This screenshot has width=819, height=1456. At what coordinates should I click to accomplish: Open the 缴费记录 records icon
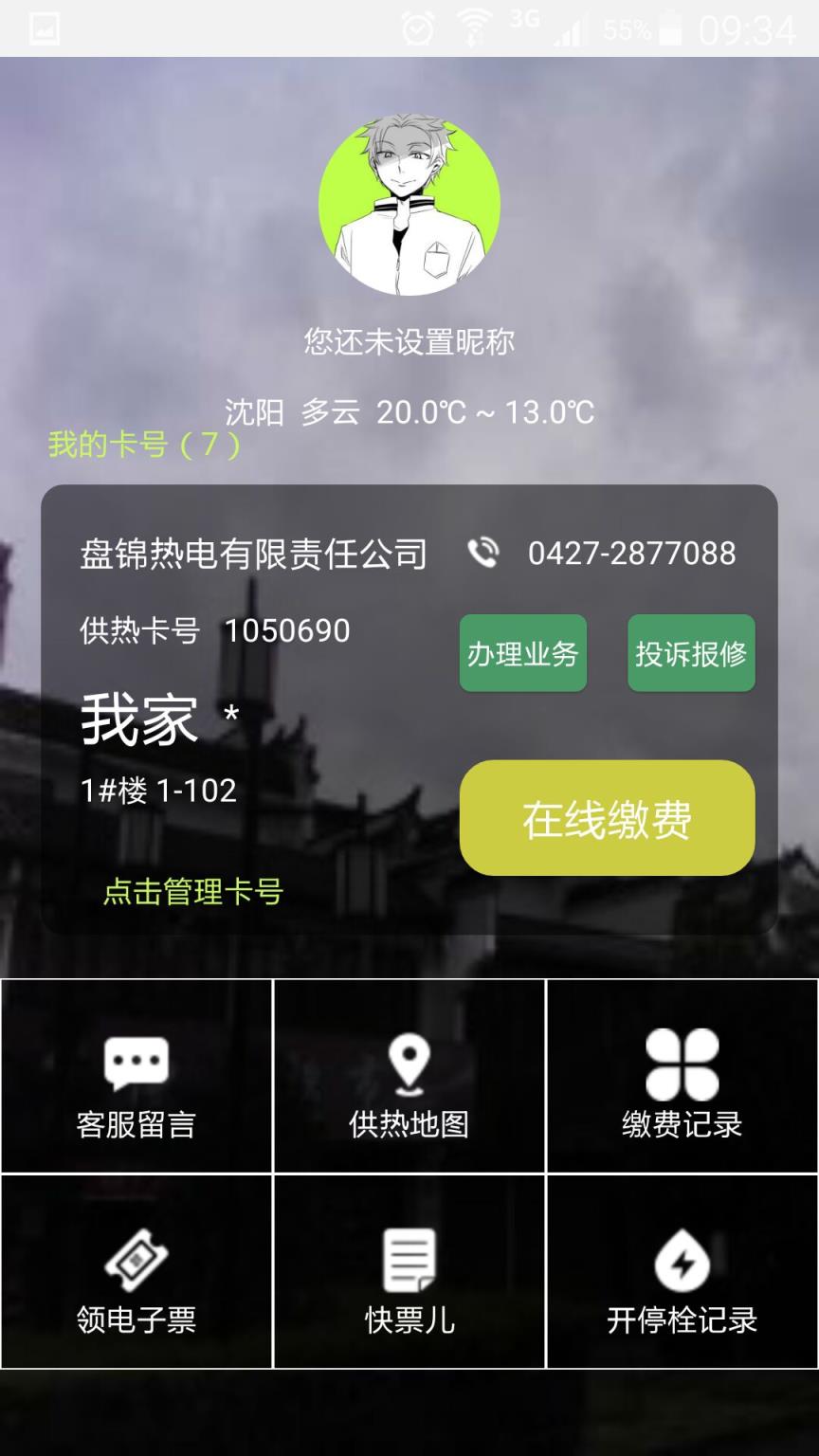coord(681,1064)
